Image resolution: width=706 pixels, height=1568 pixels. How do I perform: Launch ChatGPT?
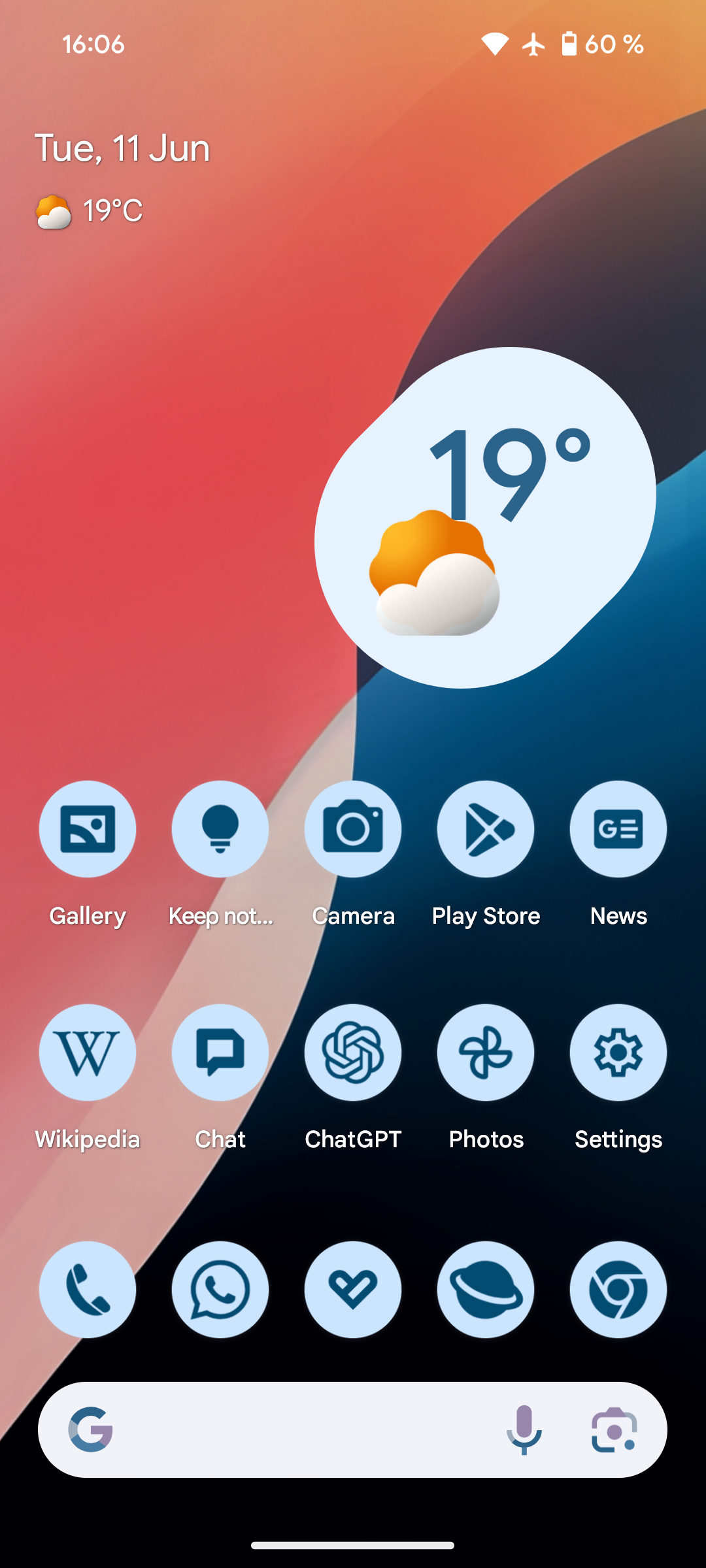point(353,1053)
